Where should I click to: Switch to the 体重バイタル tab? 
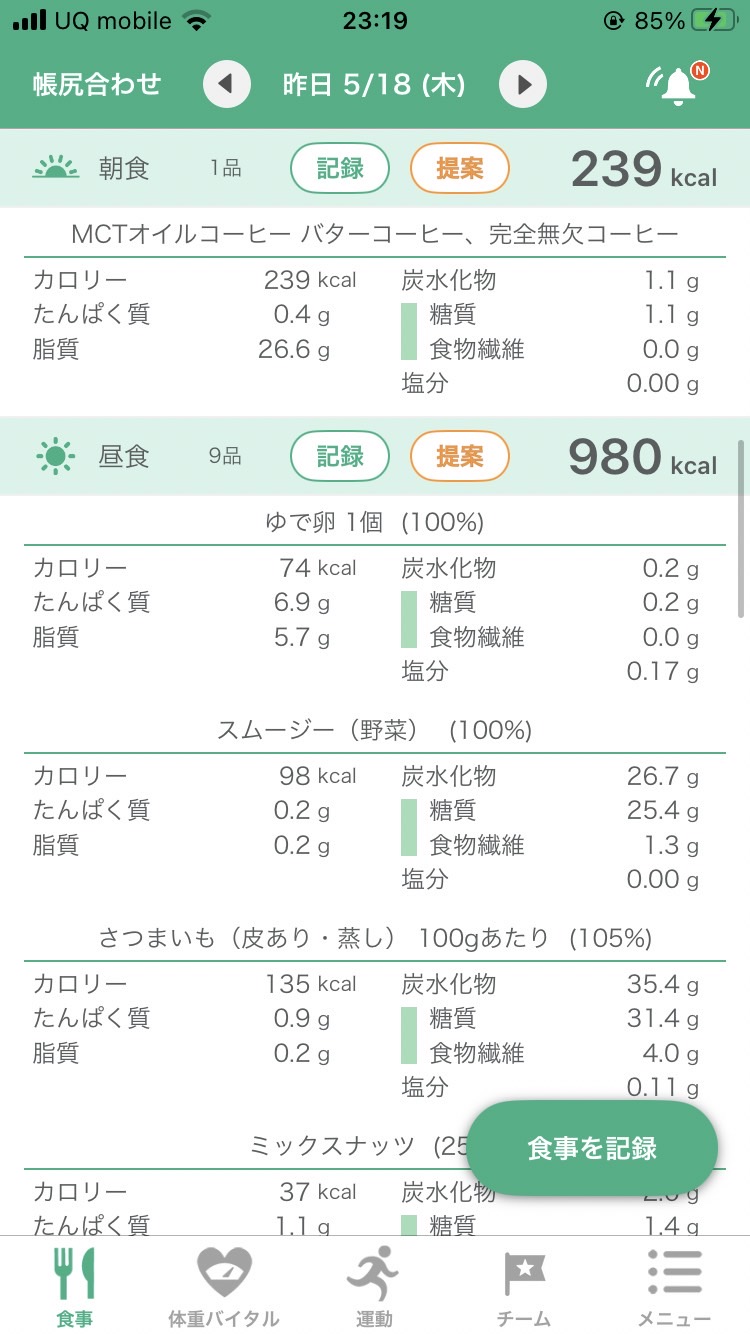coord(224,1285)
